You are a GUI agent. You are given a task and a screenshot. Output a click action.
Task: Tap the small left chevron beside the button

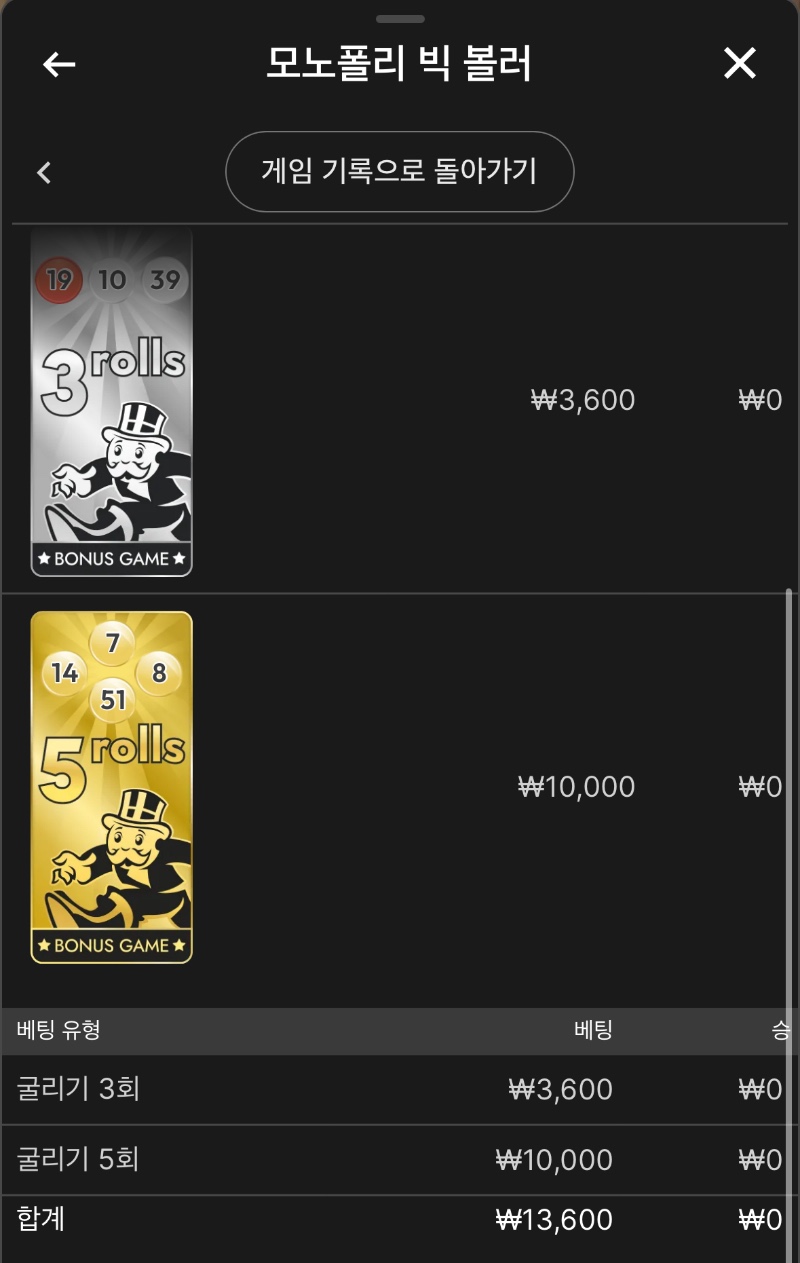pyautogui.click(x=44, y=173)
